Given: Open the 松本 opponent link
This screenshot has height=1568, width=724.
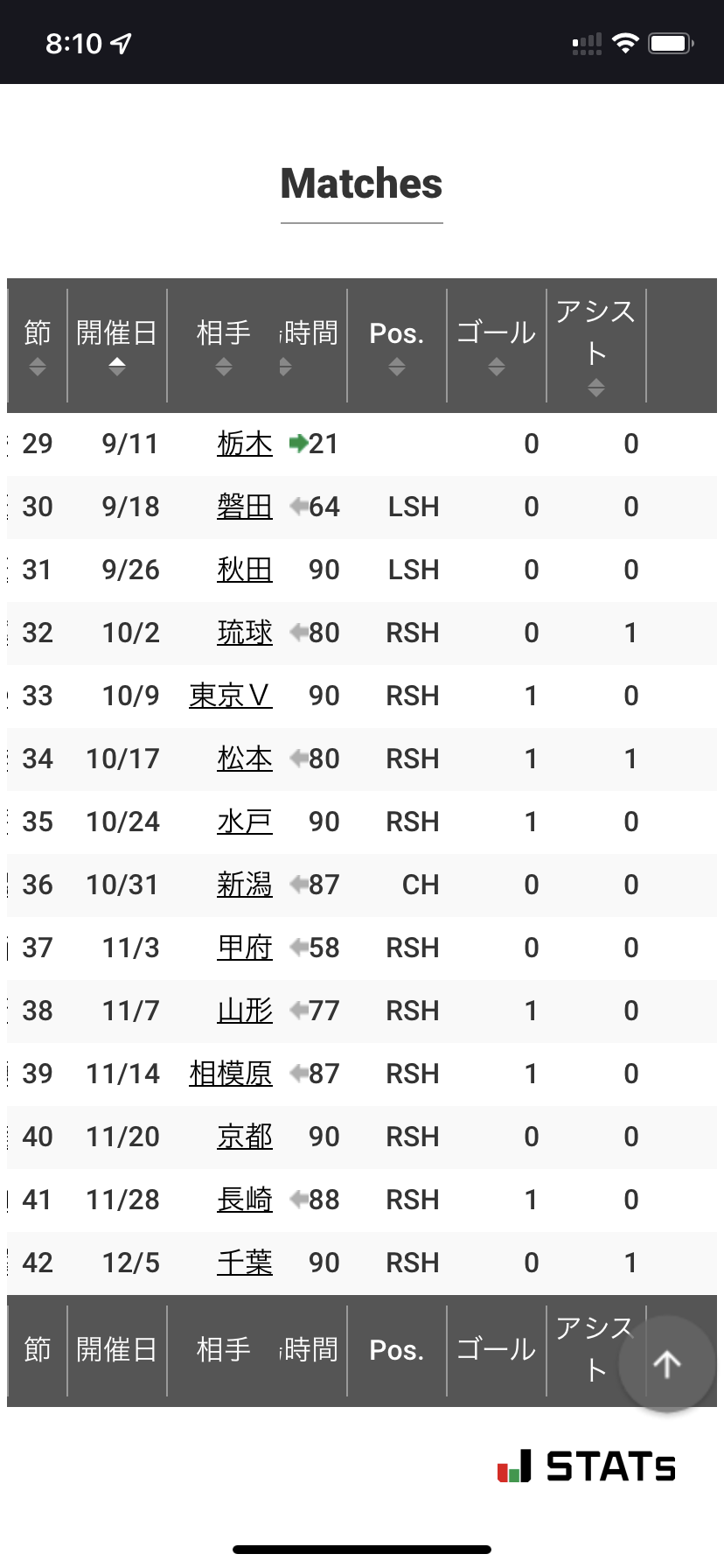Looking at the screenshot, I should click(245, 759).
